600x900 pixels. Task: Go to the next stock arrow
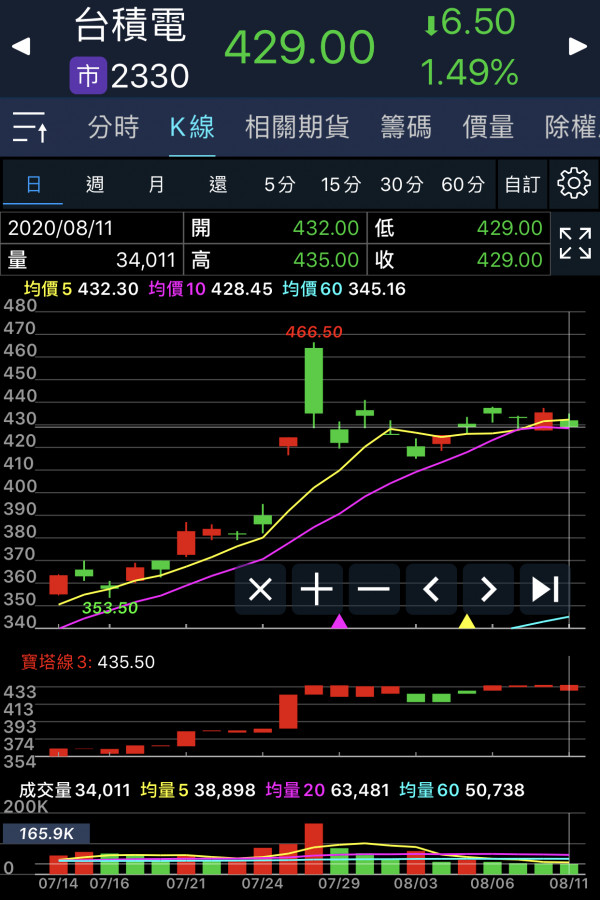click(578, 47)
